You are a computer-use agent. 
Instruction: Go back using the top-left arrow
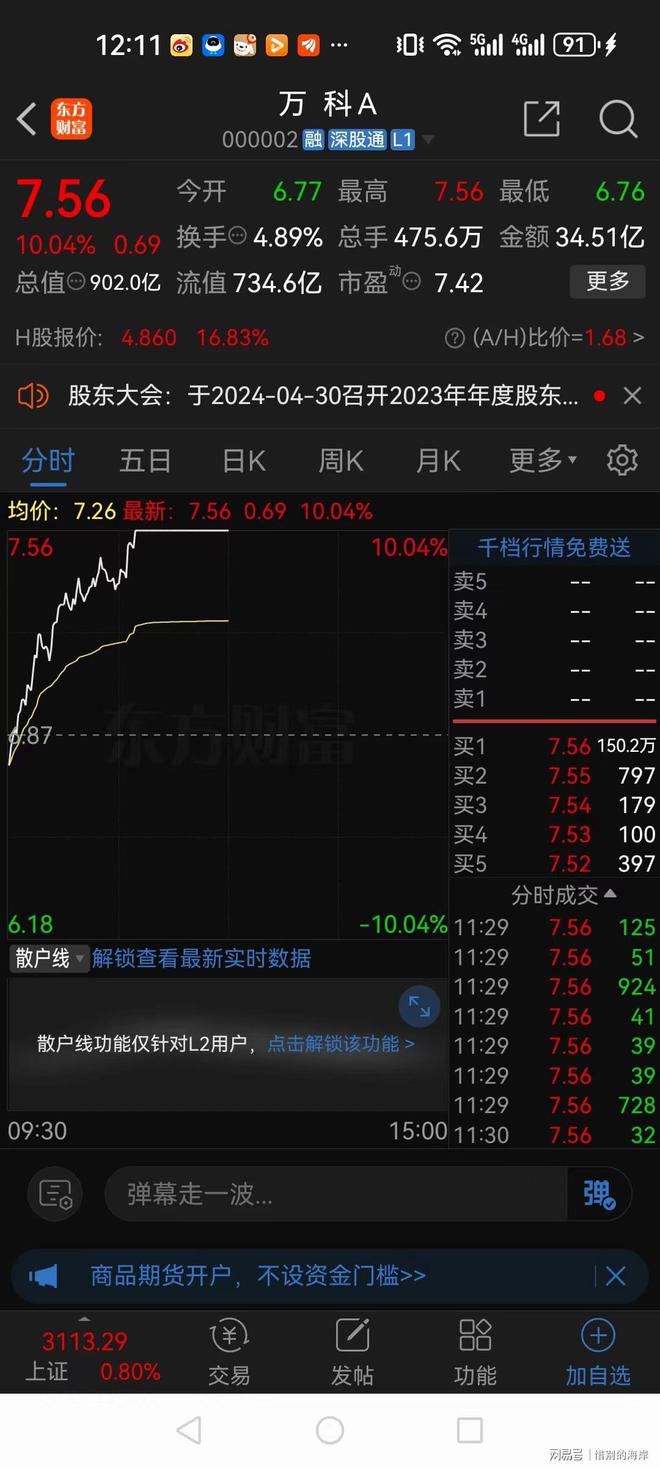(x=27, y=119)
